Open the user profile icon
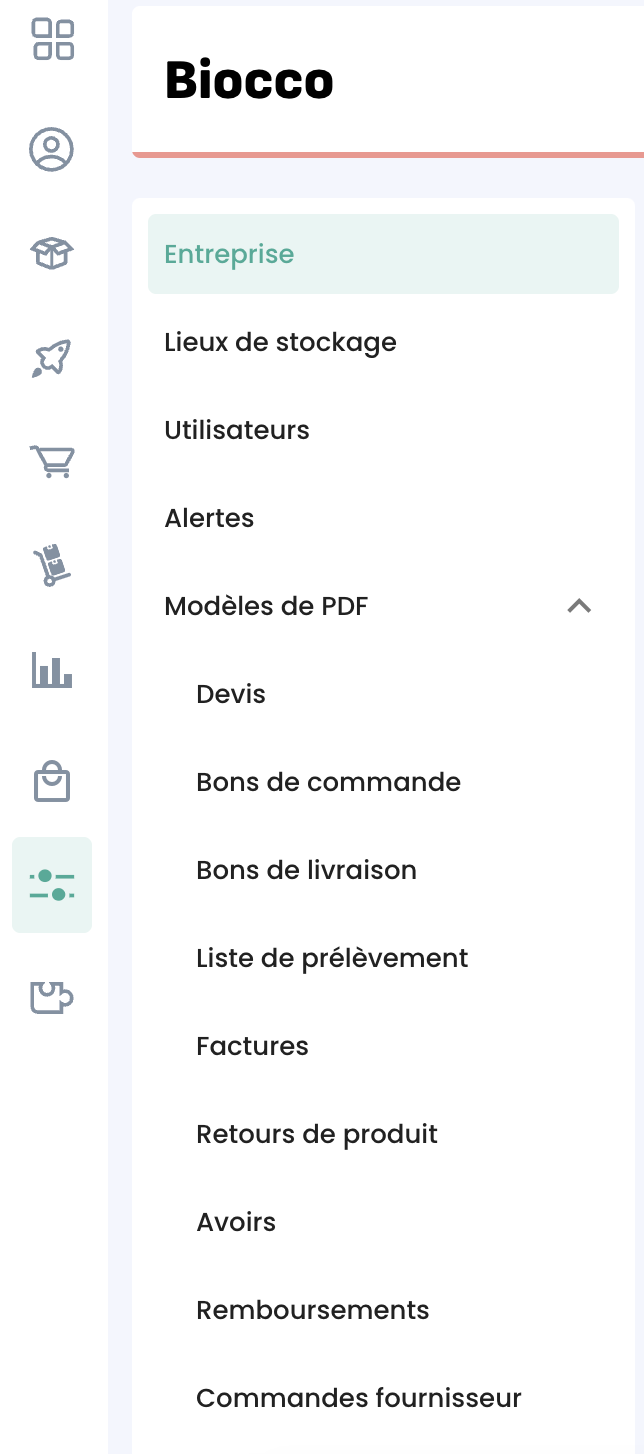The width and height of the screenshot is (644, 1454). 52,149
